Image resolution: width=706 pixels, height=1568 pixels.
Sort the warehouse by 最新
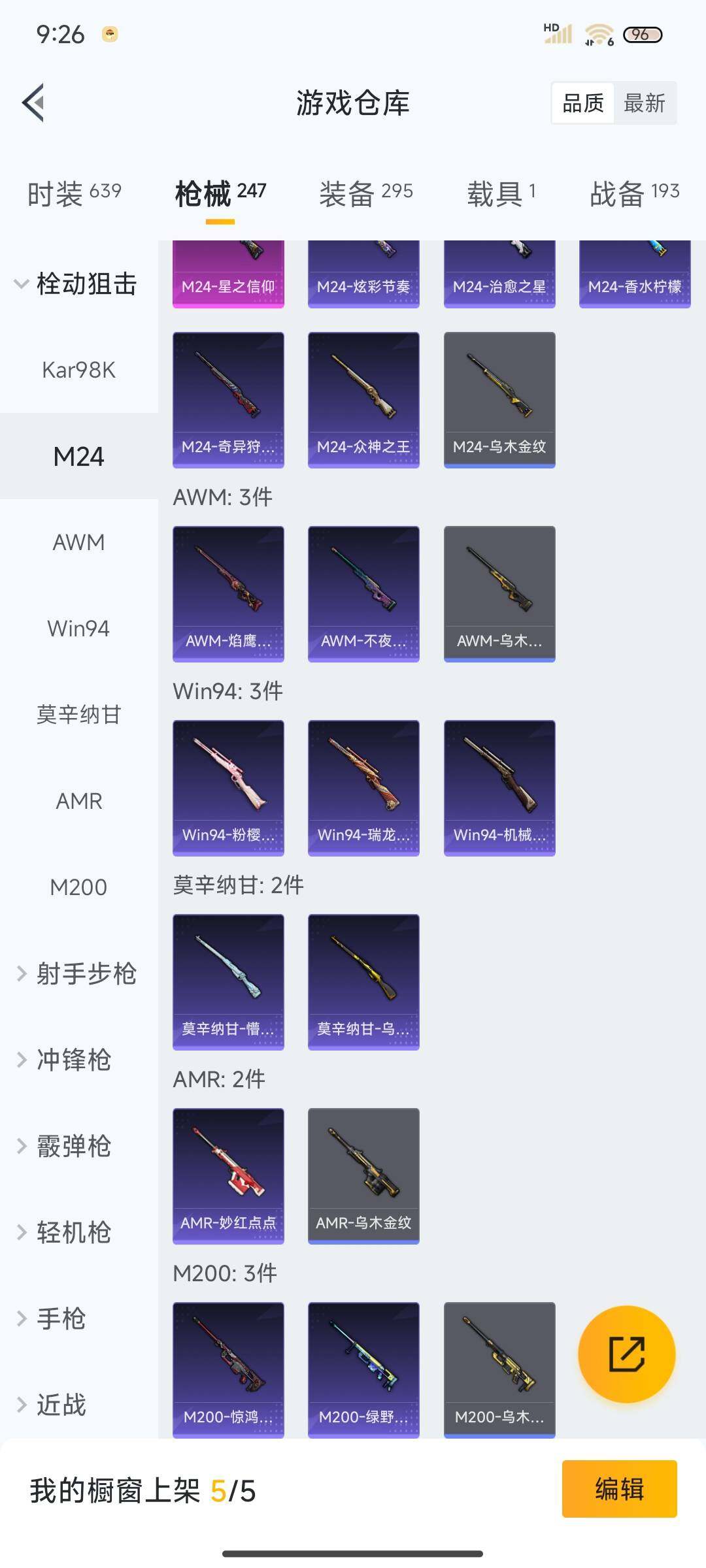644,103
